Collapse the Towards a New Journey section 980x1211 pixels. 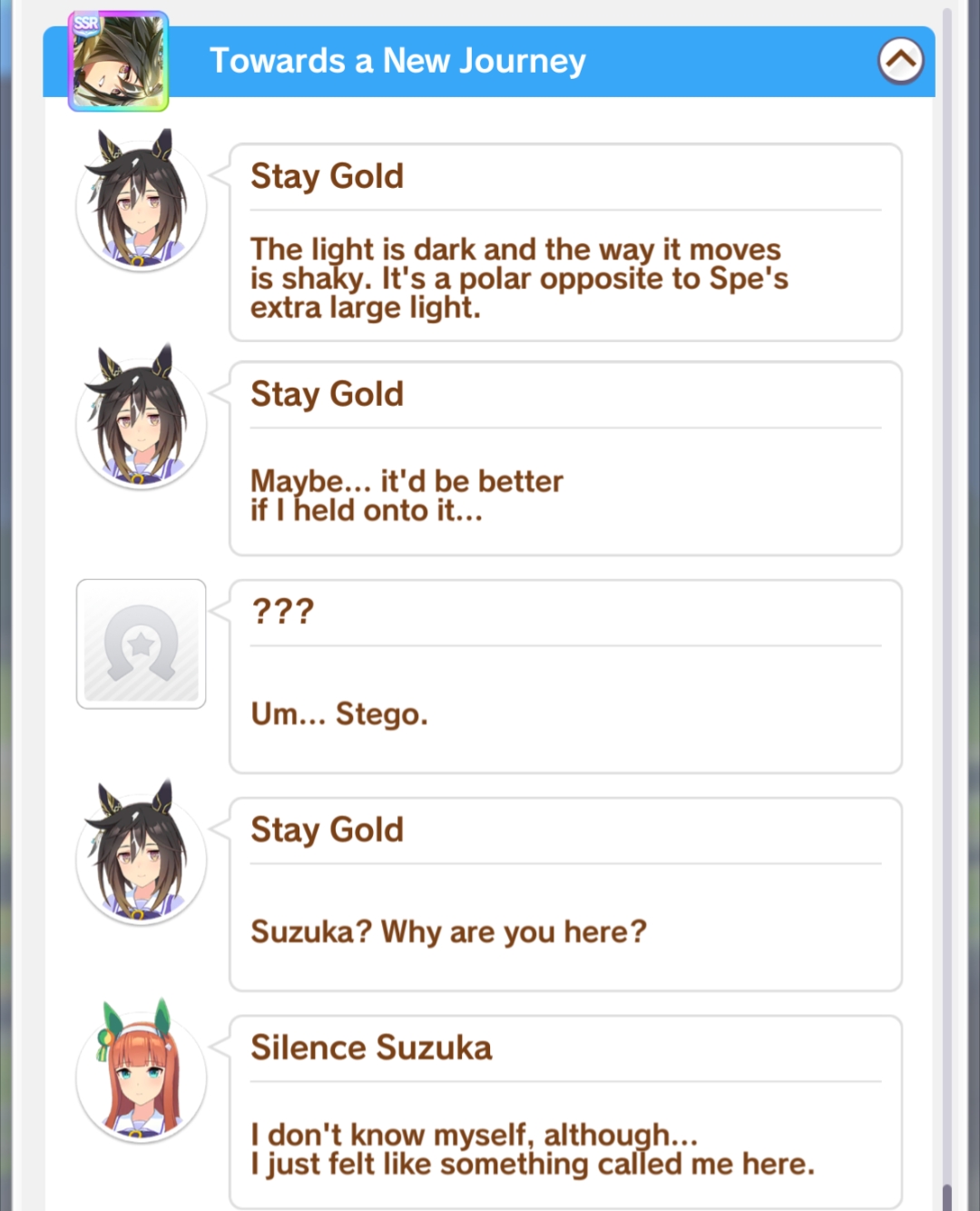[x=900, y=61]
